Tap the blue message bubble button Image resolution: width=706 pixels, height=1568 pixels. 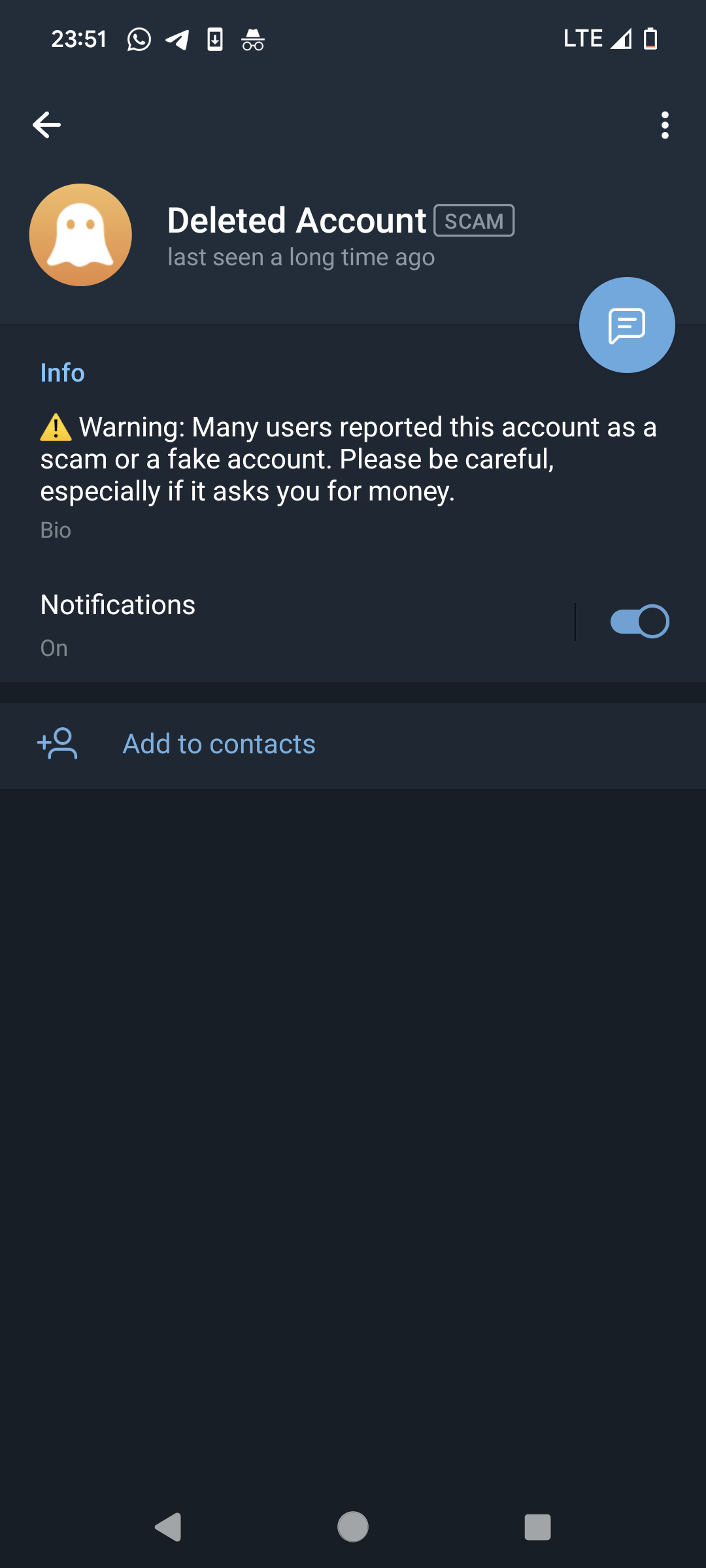tap(627, 325)
